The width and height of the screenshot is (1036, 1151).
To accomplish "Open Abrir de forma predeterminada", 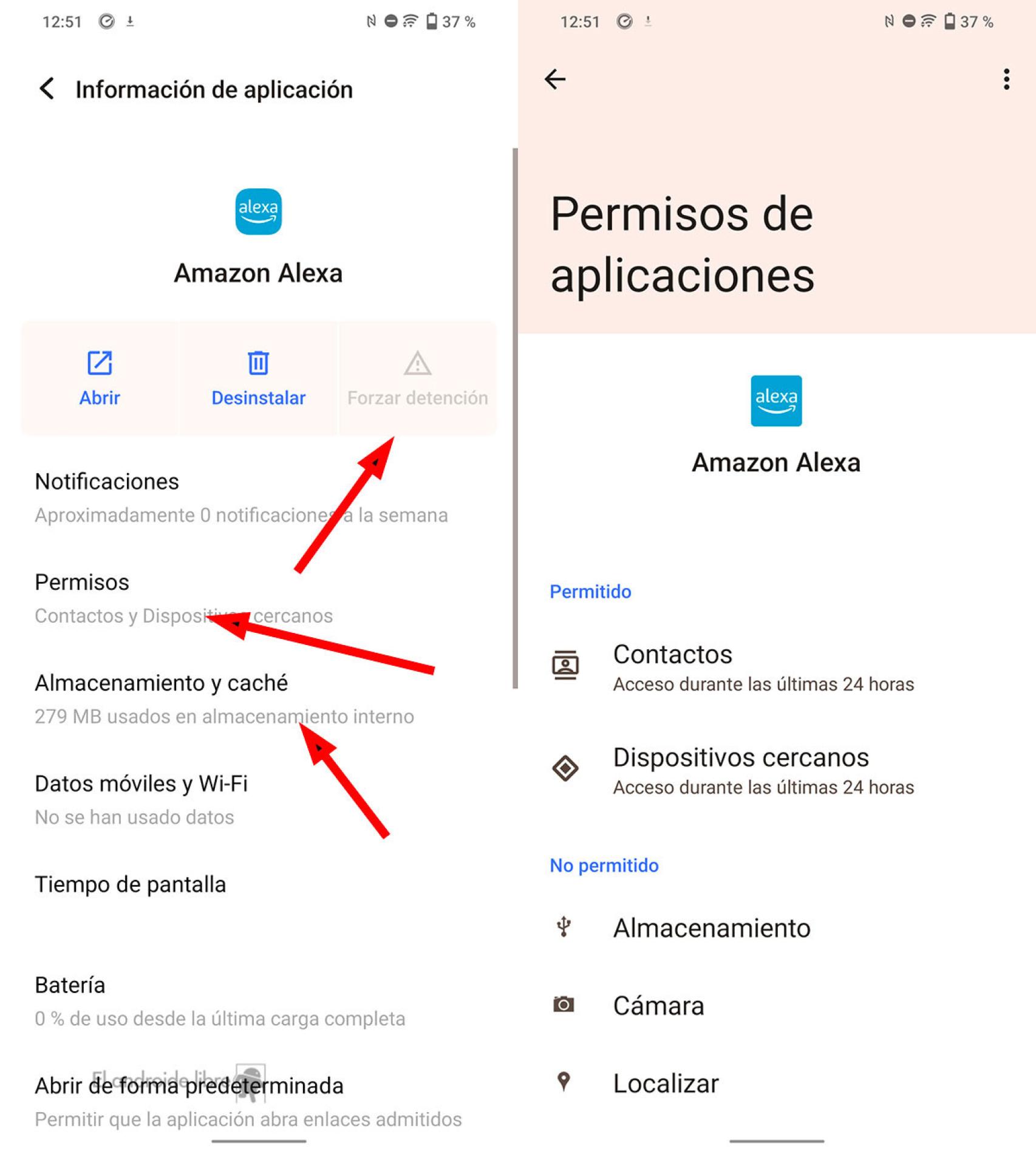I will point(249,1101).
